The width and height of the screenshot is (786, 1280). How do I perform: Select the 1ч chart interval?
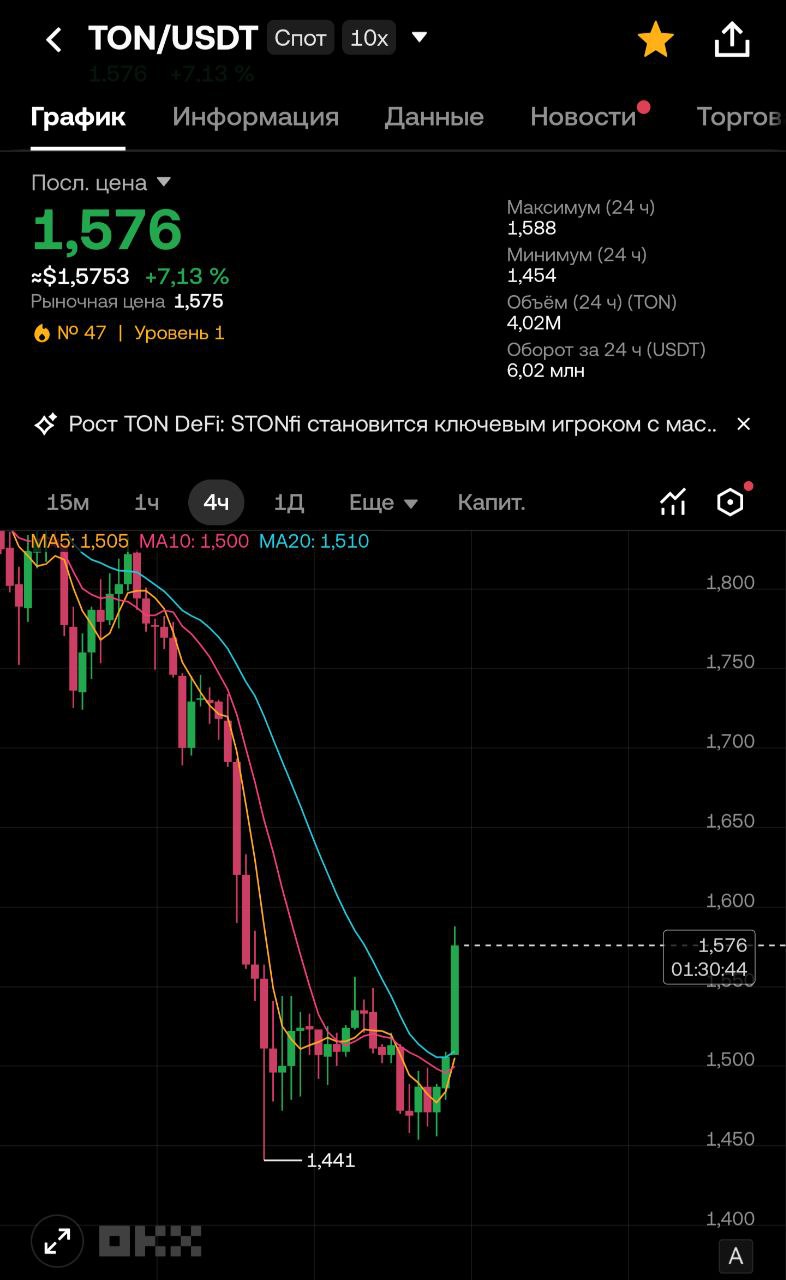click(147, 502)
